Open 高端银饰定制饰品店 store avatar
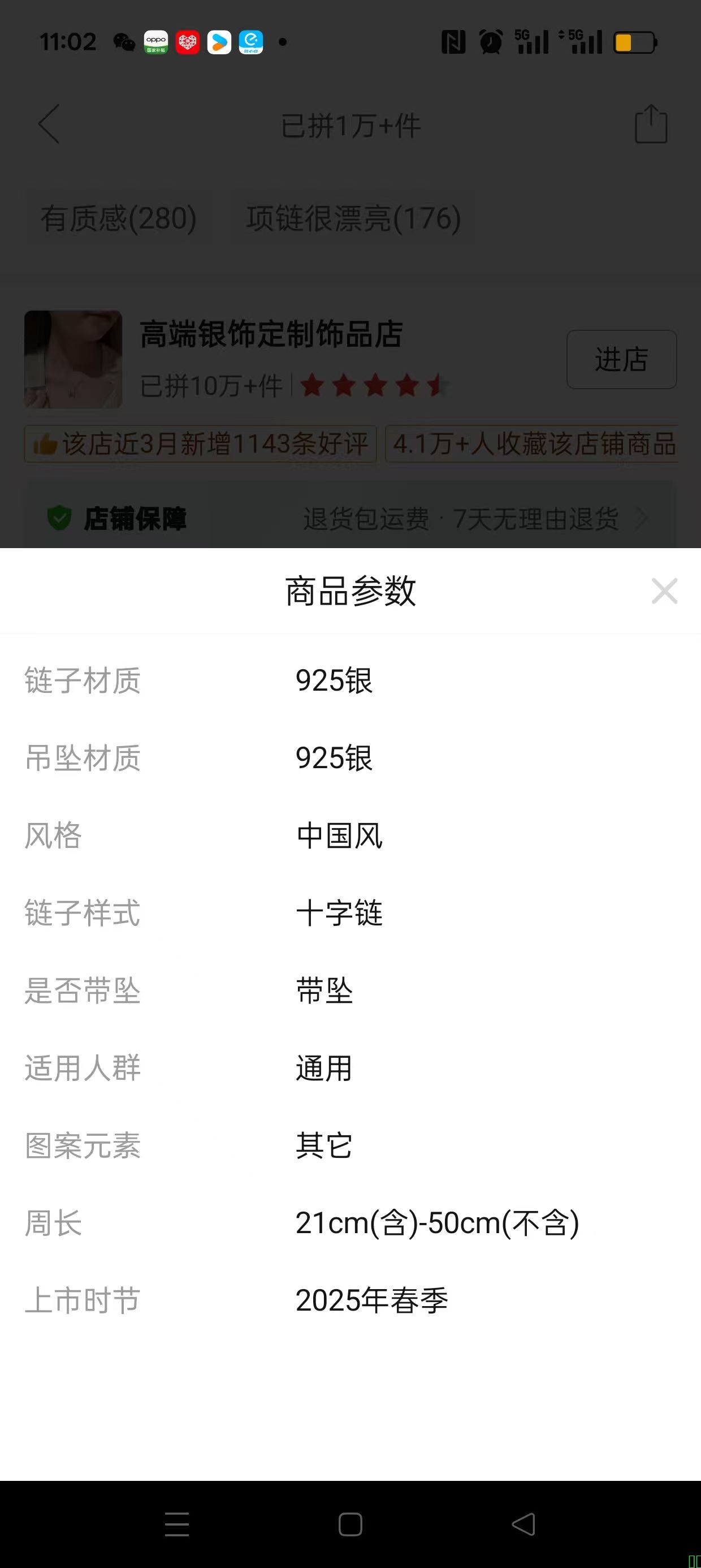 73,359
